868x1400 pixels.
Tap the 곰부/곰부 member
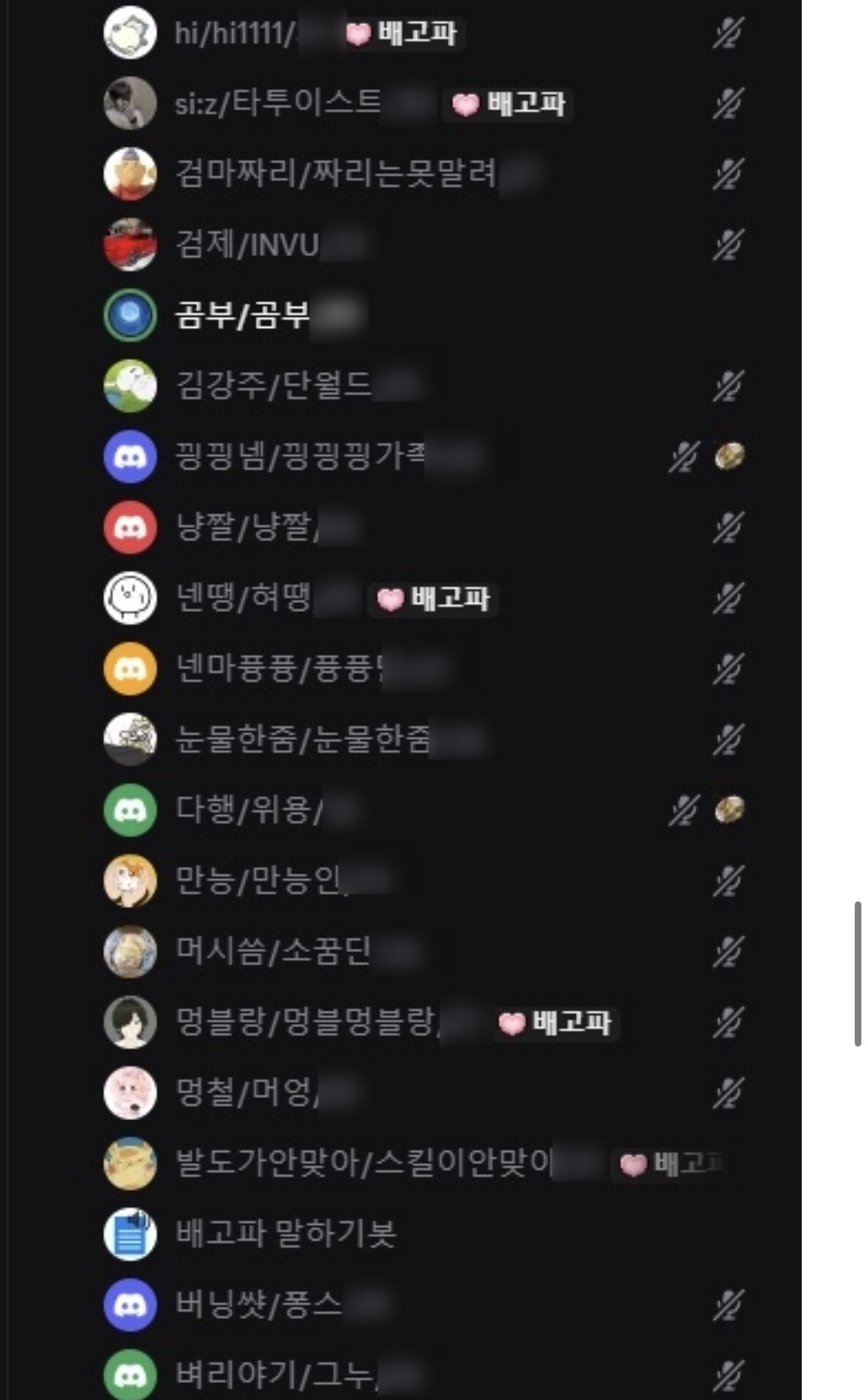(241, 316)
